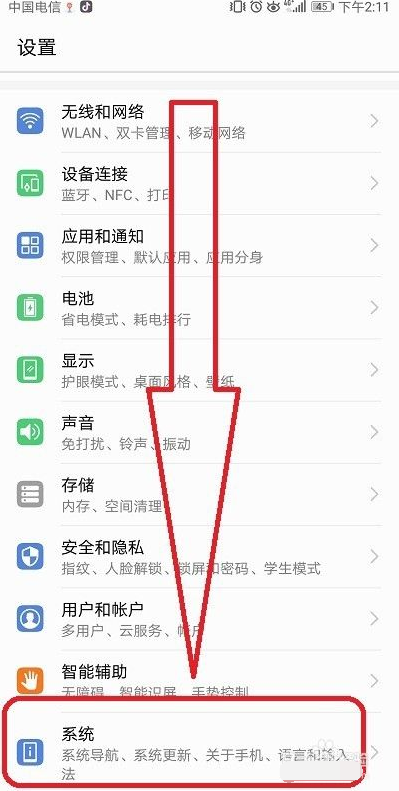Open the 存储 row
Screen dimensions: 399x791
199,494
